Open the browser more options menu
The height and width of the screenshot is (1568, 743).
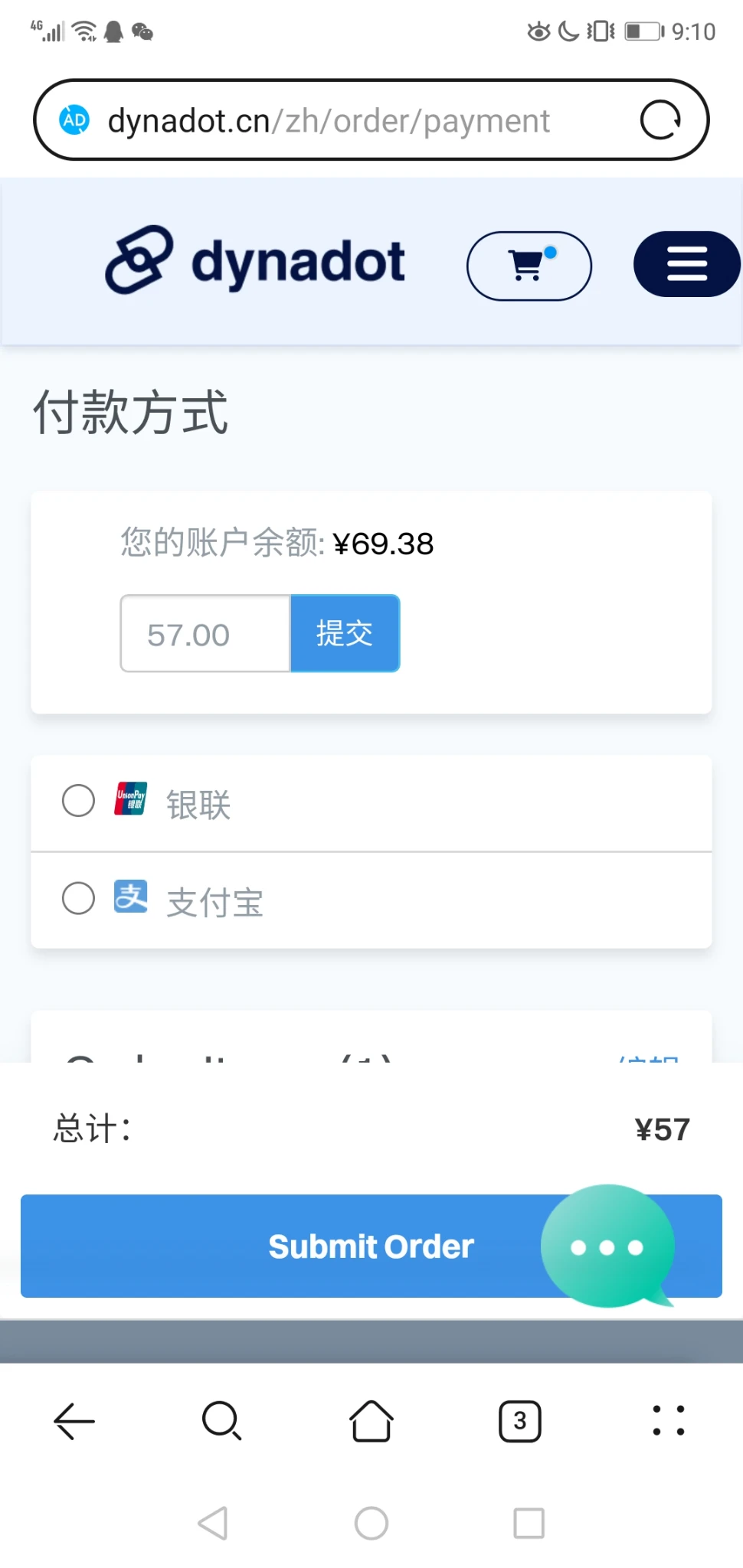tap(668, 1421)
